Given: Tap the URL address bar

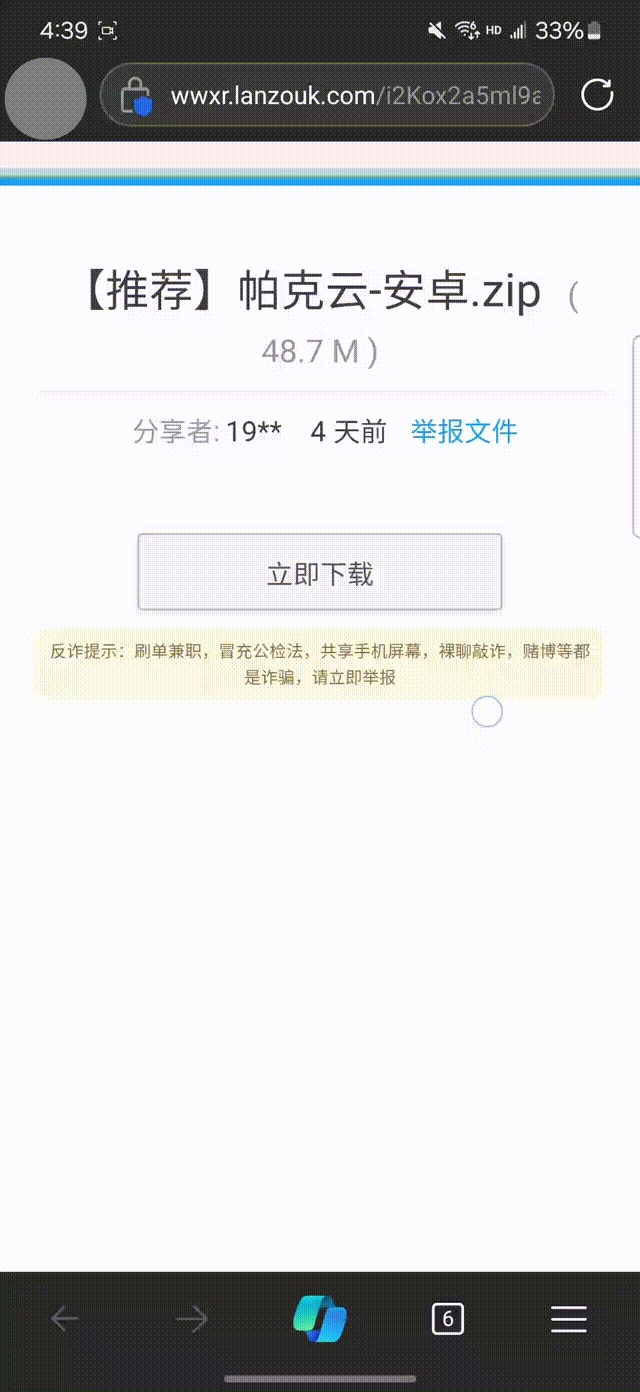Looking at the screenshot, I should 355,96.
